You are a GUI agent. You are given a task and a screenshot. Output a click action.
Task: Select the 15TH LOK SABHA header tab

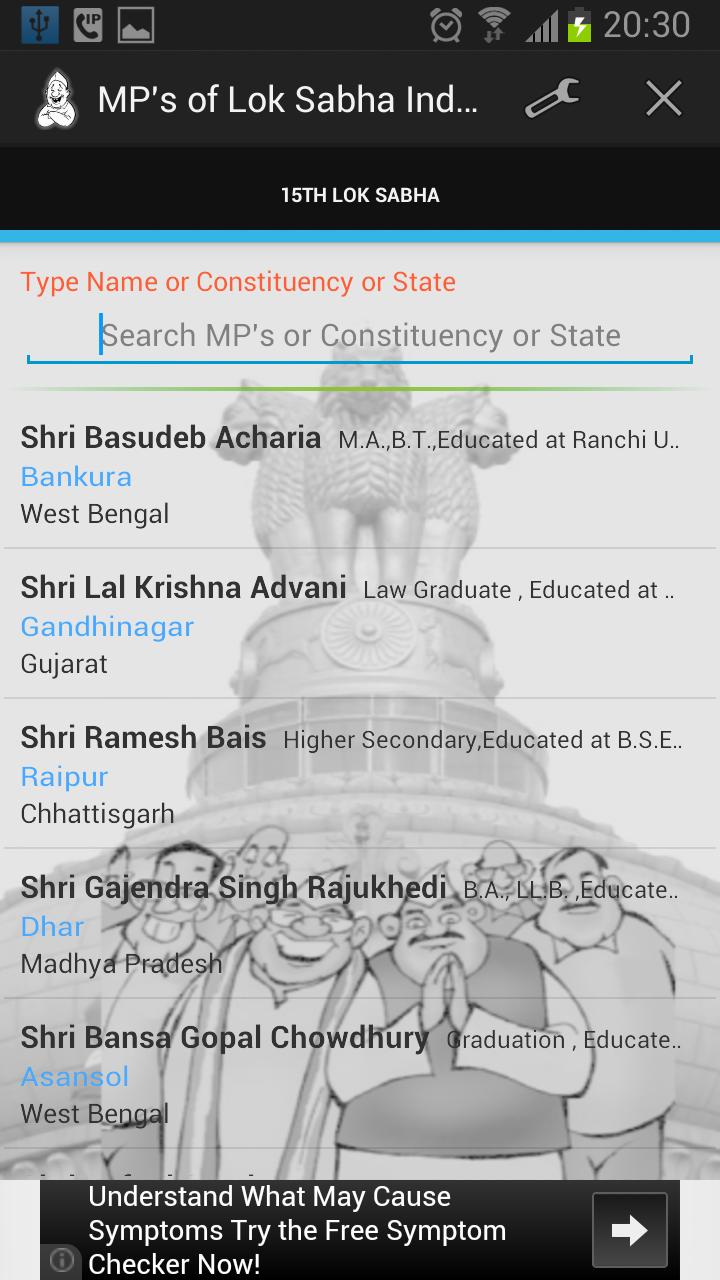[360, 194]
